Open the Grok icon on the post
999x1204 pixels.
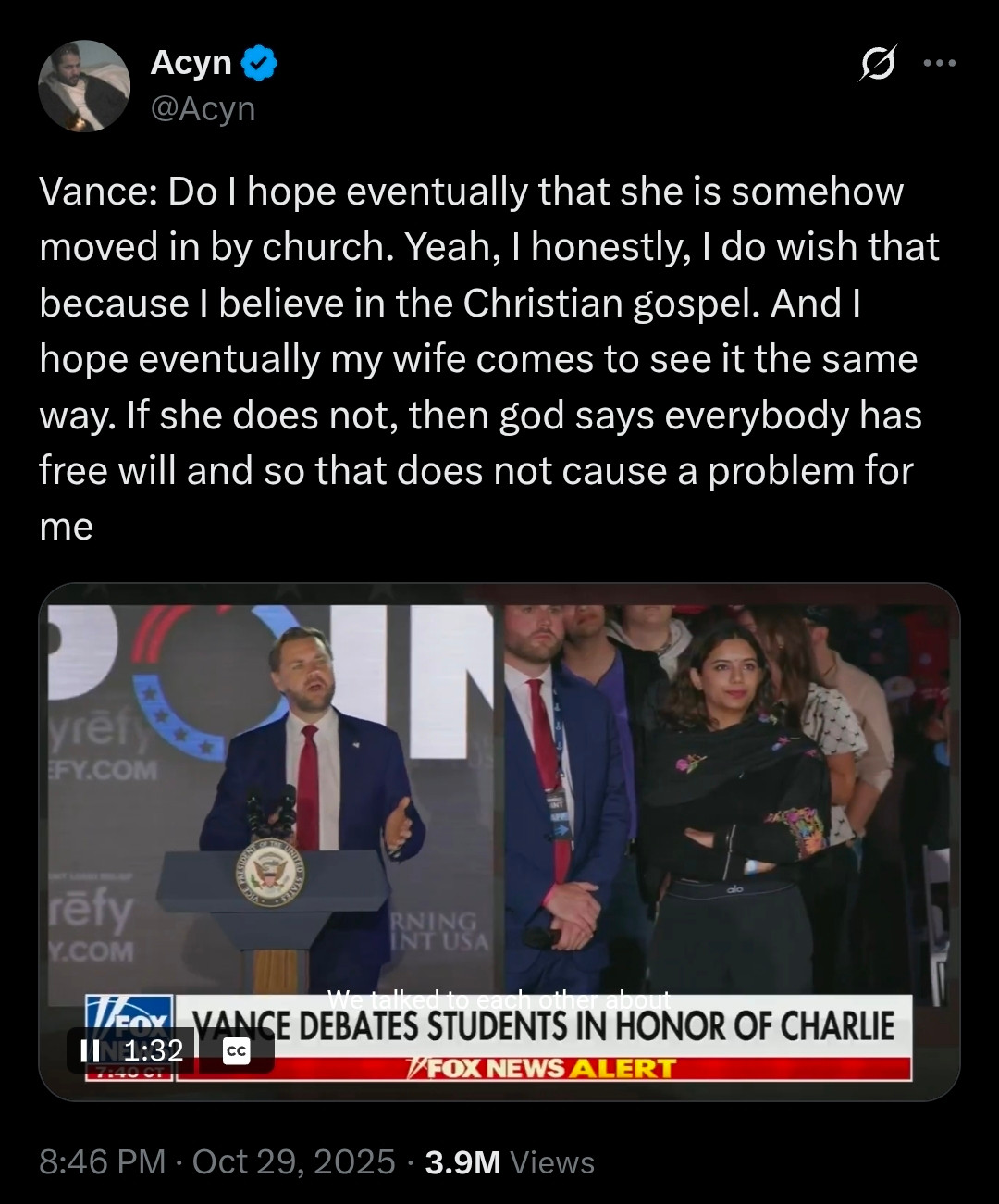coord(877,64)
